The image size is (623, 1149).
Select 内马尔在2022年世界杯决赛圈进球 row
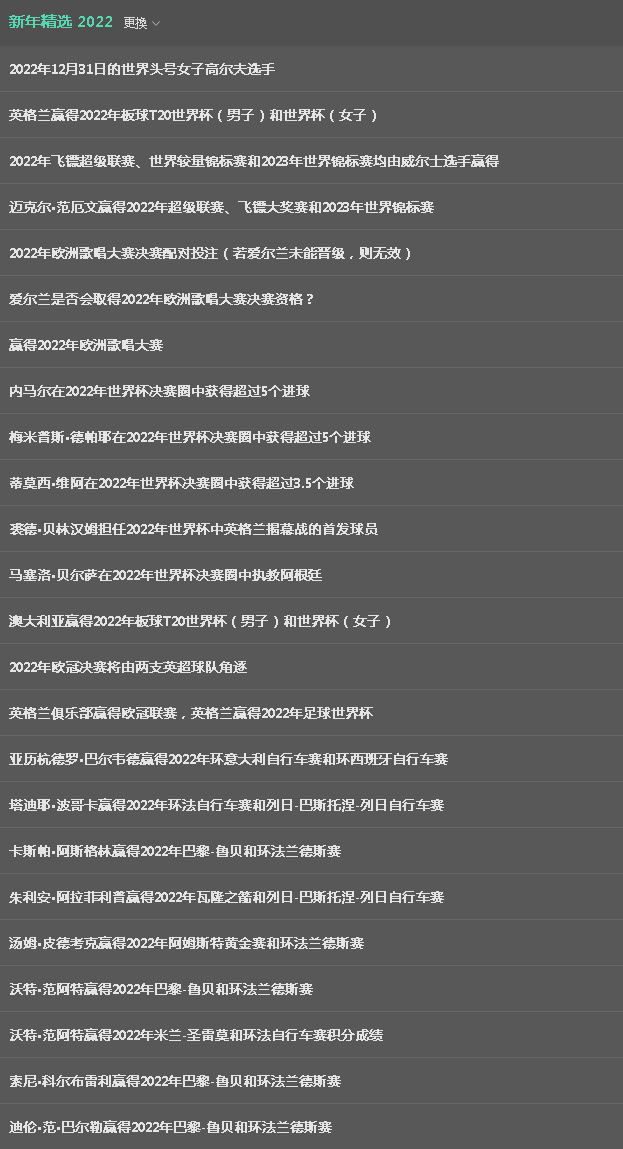312,391
